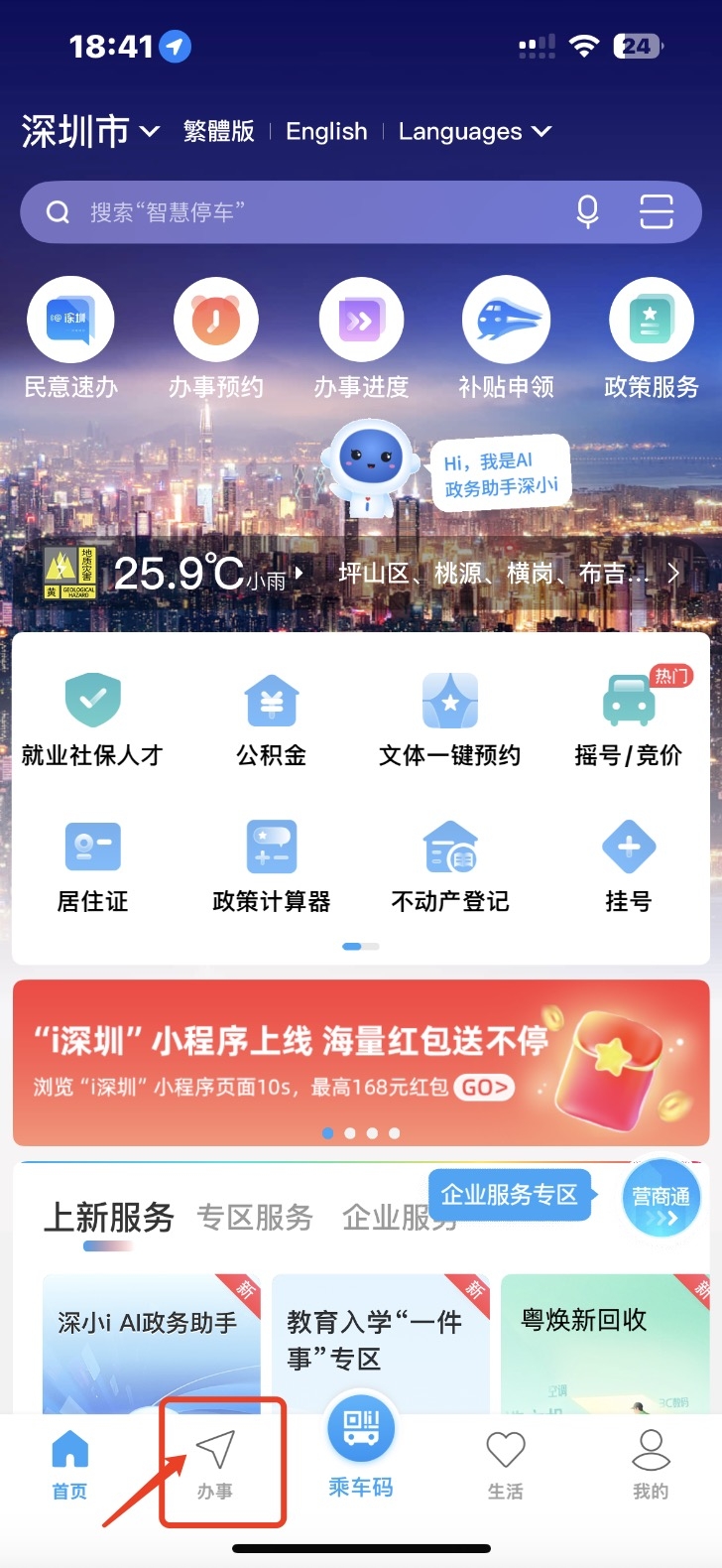Switch to the 专区服务 tab

255,1218
